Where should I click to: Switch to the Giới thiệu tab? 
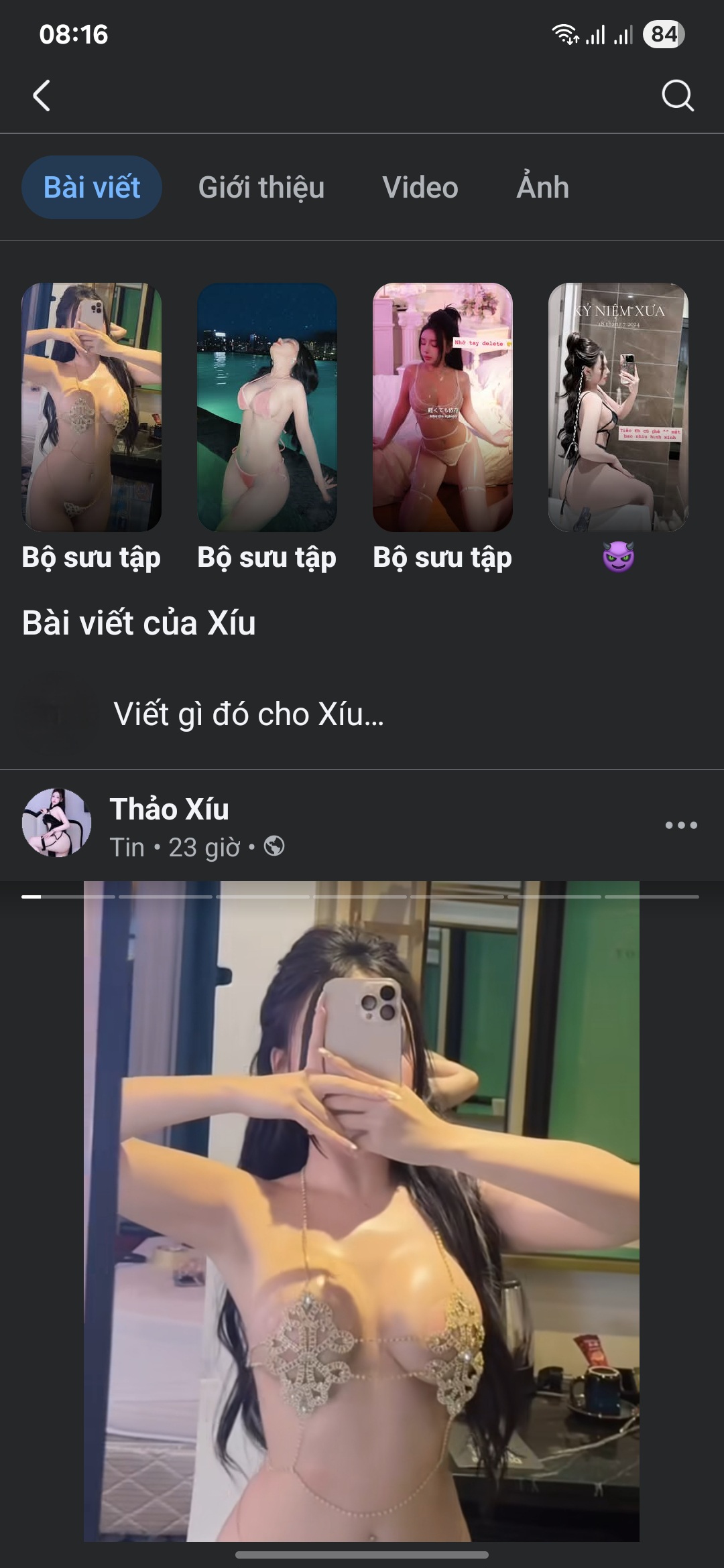coord(261,188)
